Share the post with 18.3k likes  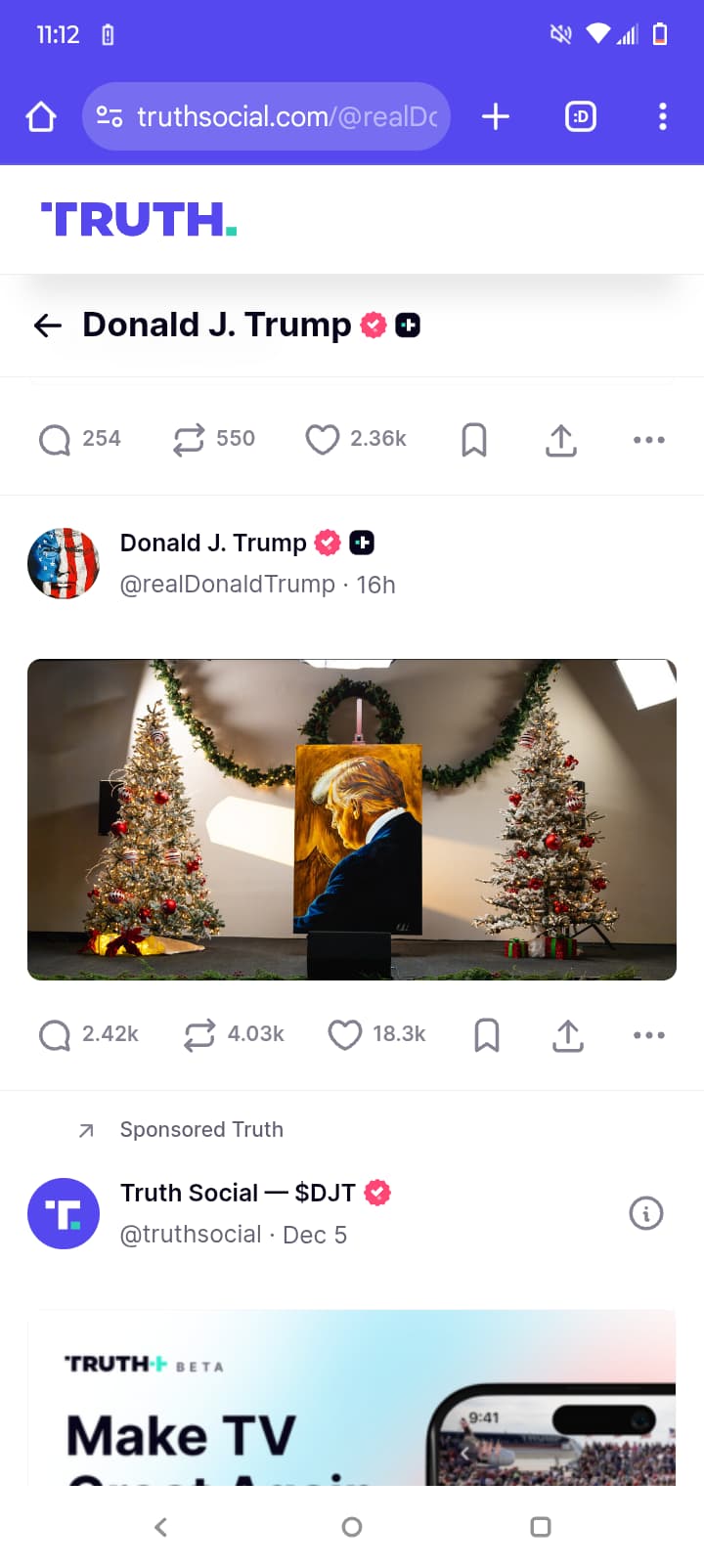(568, 1035)
